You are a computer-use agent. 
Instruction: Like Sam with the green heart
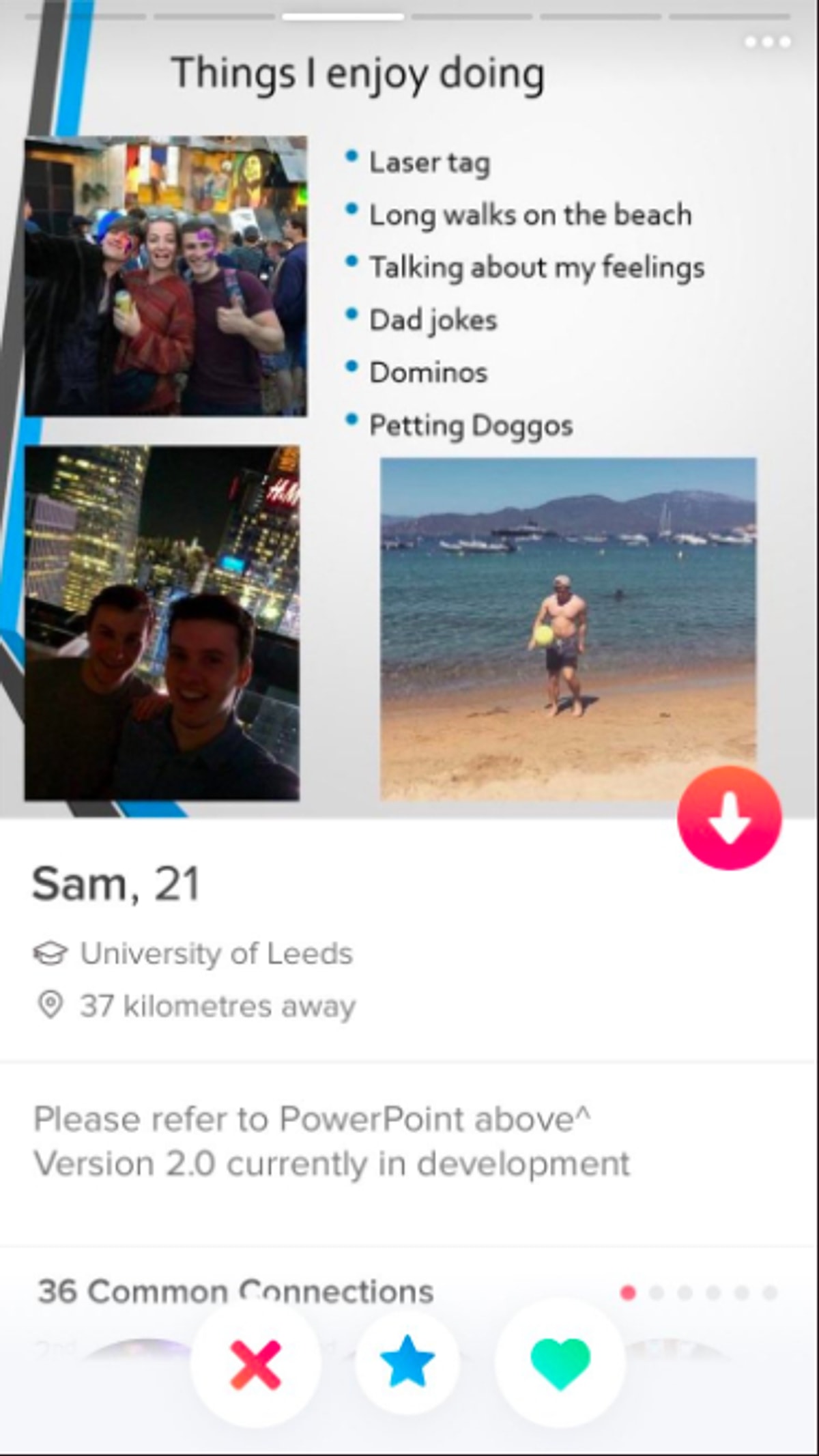[560, 1363]
